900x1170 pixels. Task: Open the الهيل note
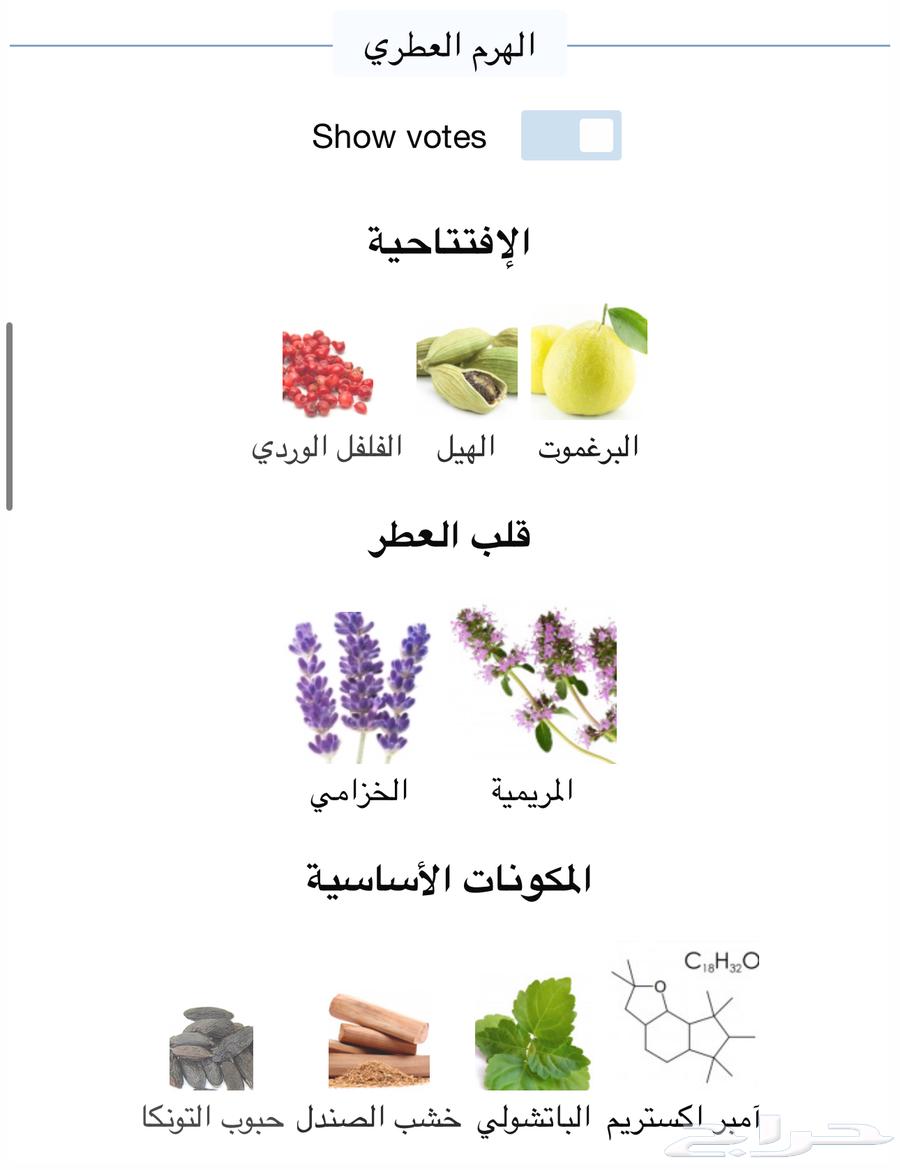pos(466,370)
